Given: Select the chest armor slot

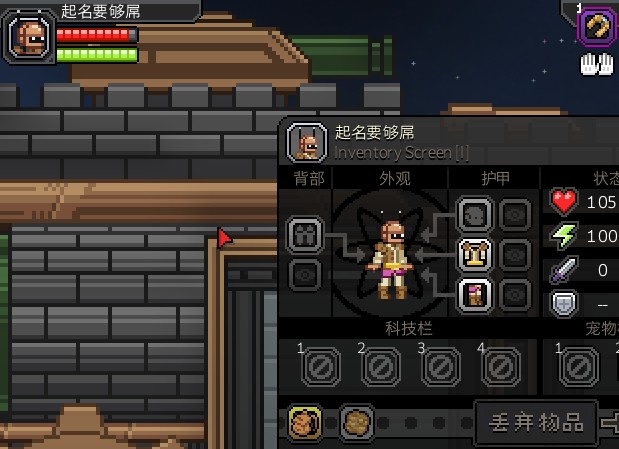Looking at the screenshot, I should [x=475, y=255].
